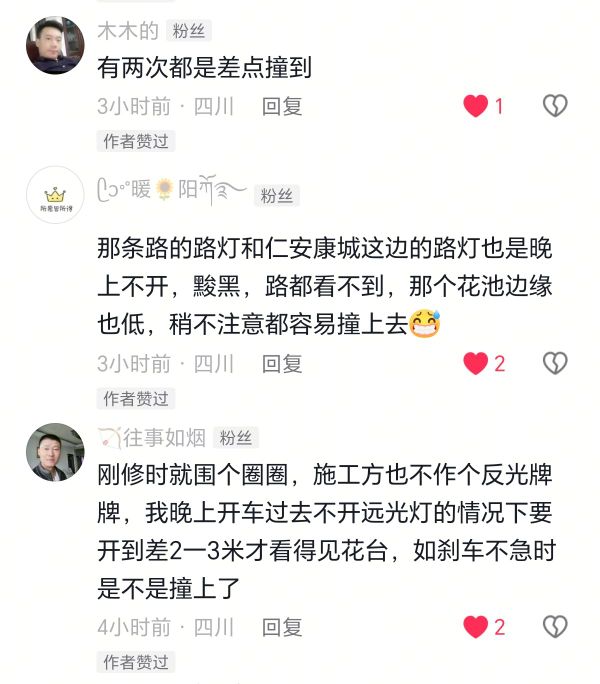600x684 pixels.
Task: Dislike 往事如烟 comment
Action: (555, 627)
